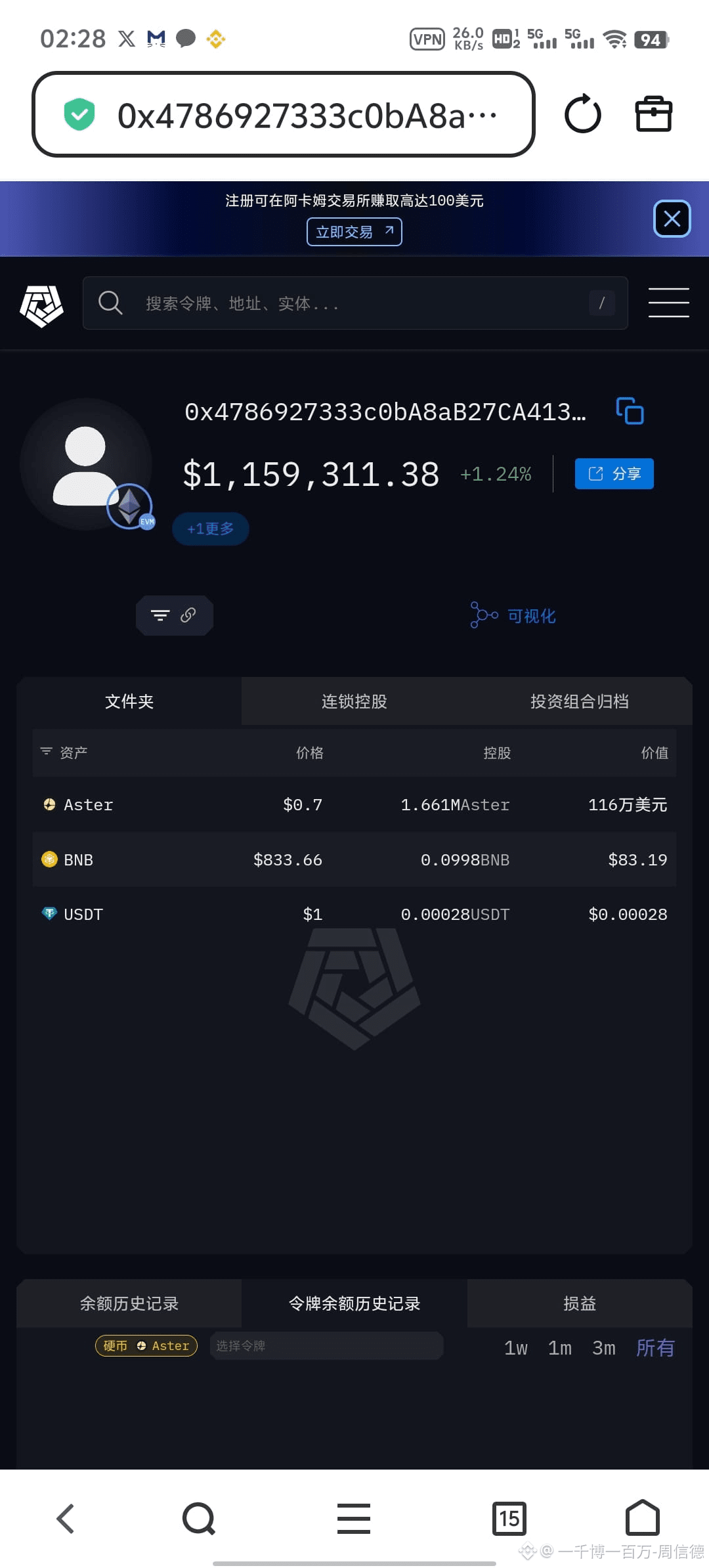709x1568 pixels.
Task: Click the EVM badge on the profile avatar
Action: 146,522
